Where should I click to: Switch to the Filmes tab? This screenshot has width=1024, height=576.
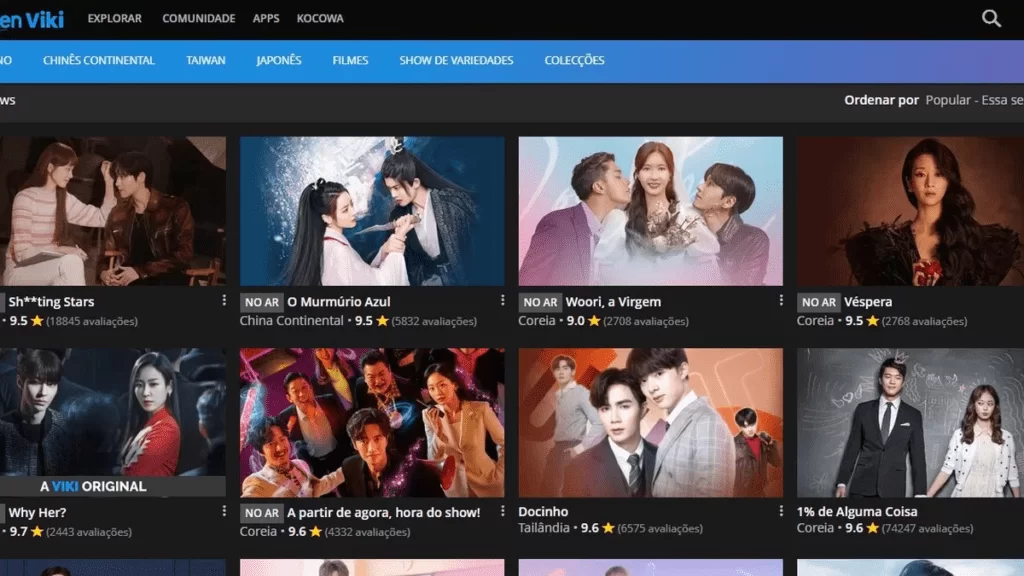tap(351, 60)
